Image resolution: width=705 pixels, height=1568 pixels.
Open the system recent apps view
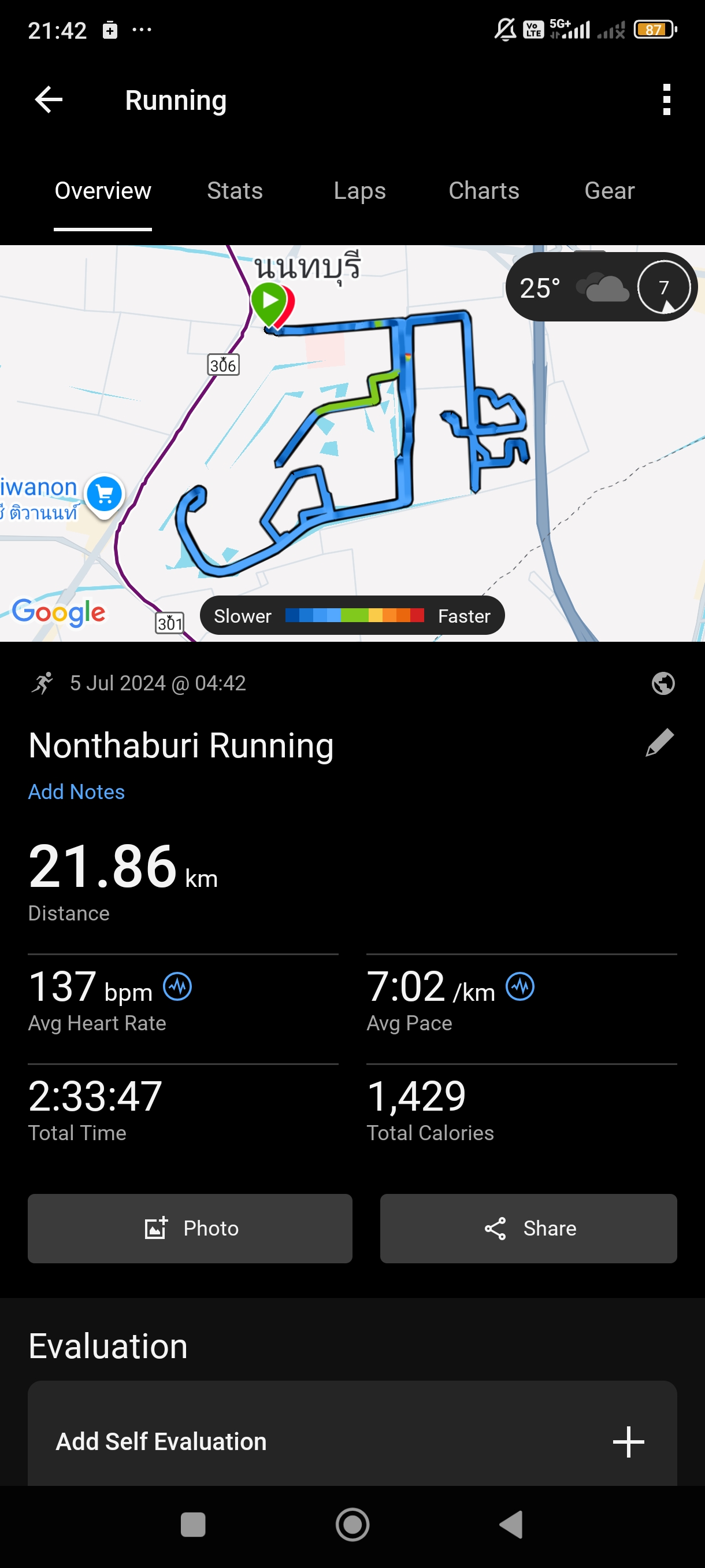[x=193, y=1525]
